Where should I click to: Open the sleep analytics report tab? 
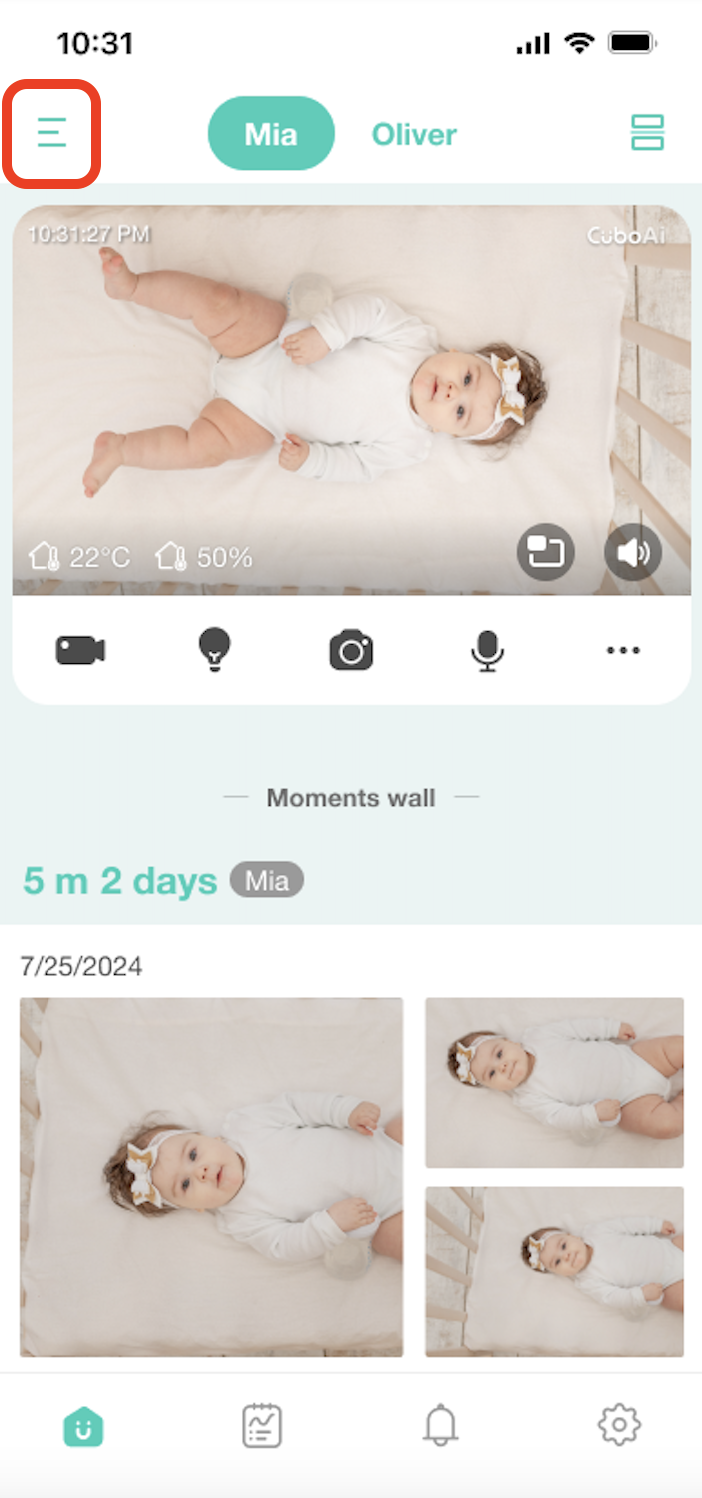tap(262, 1426)
